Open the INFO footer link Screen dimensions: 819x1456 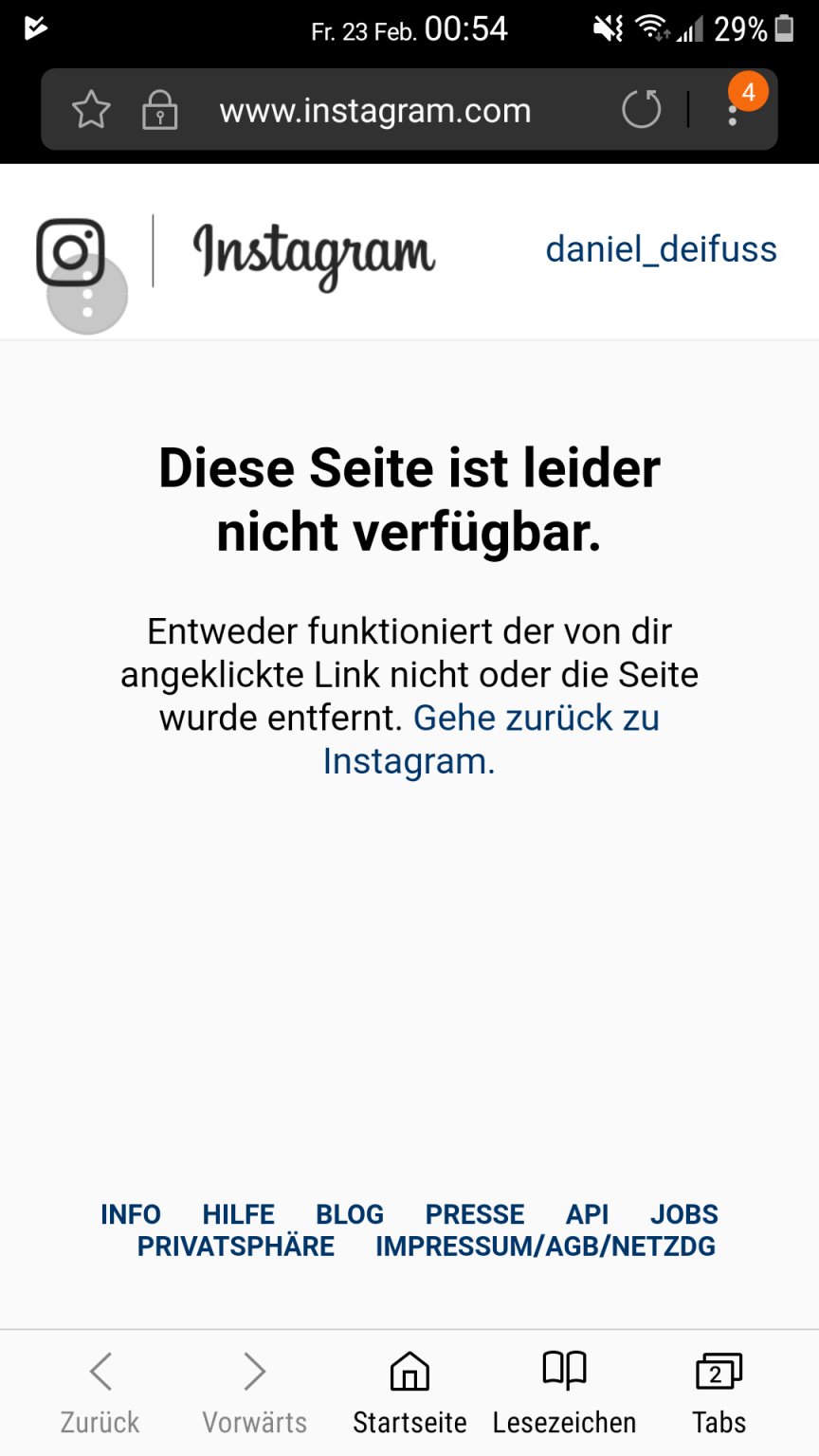tap(131, 1214)
